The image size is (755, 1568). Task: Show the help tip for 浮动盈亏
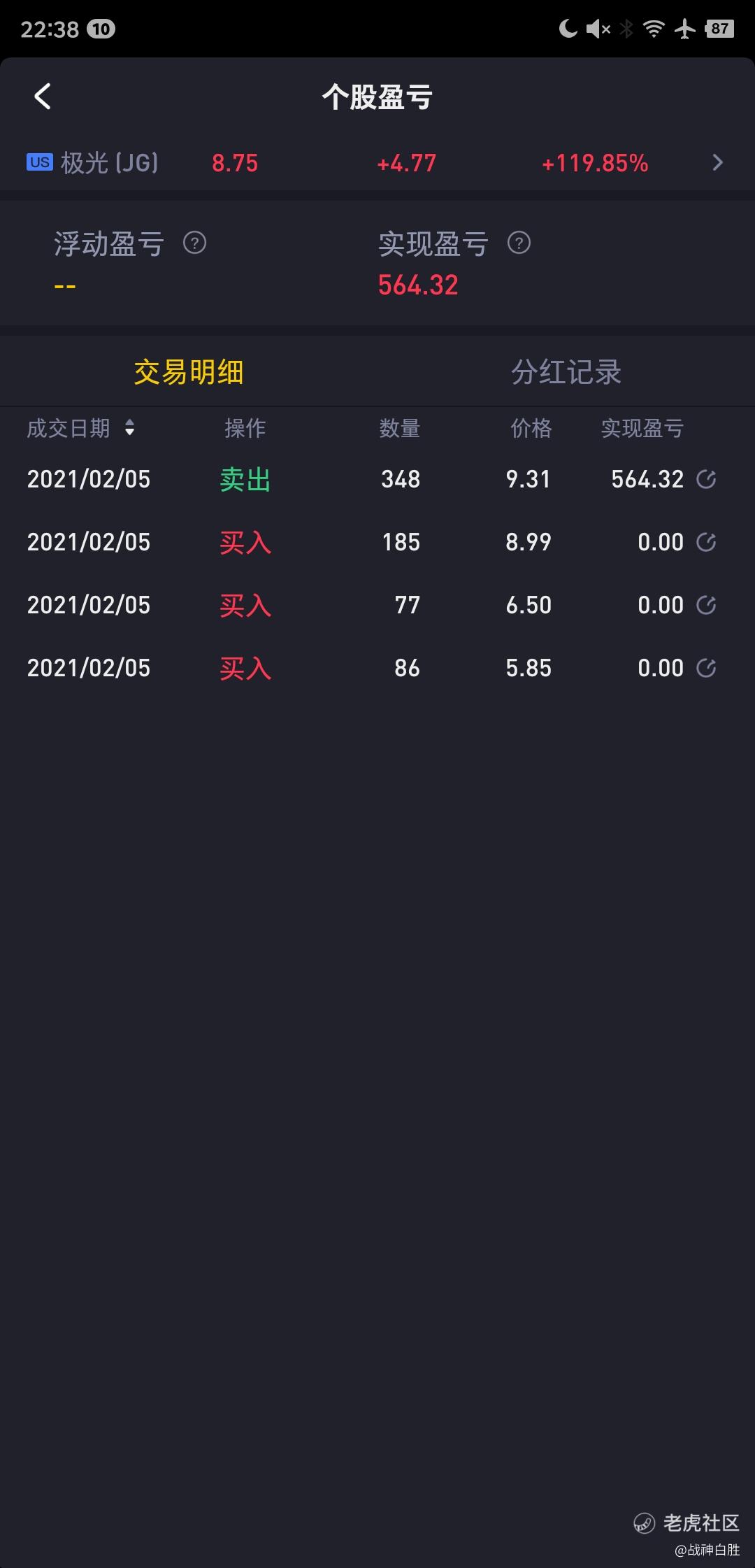pos(194,243)
